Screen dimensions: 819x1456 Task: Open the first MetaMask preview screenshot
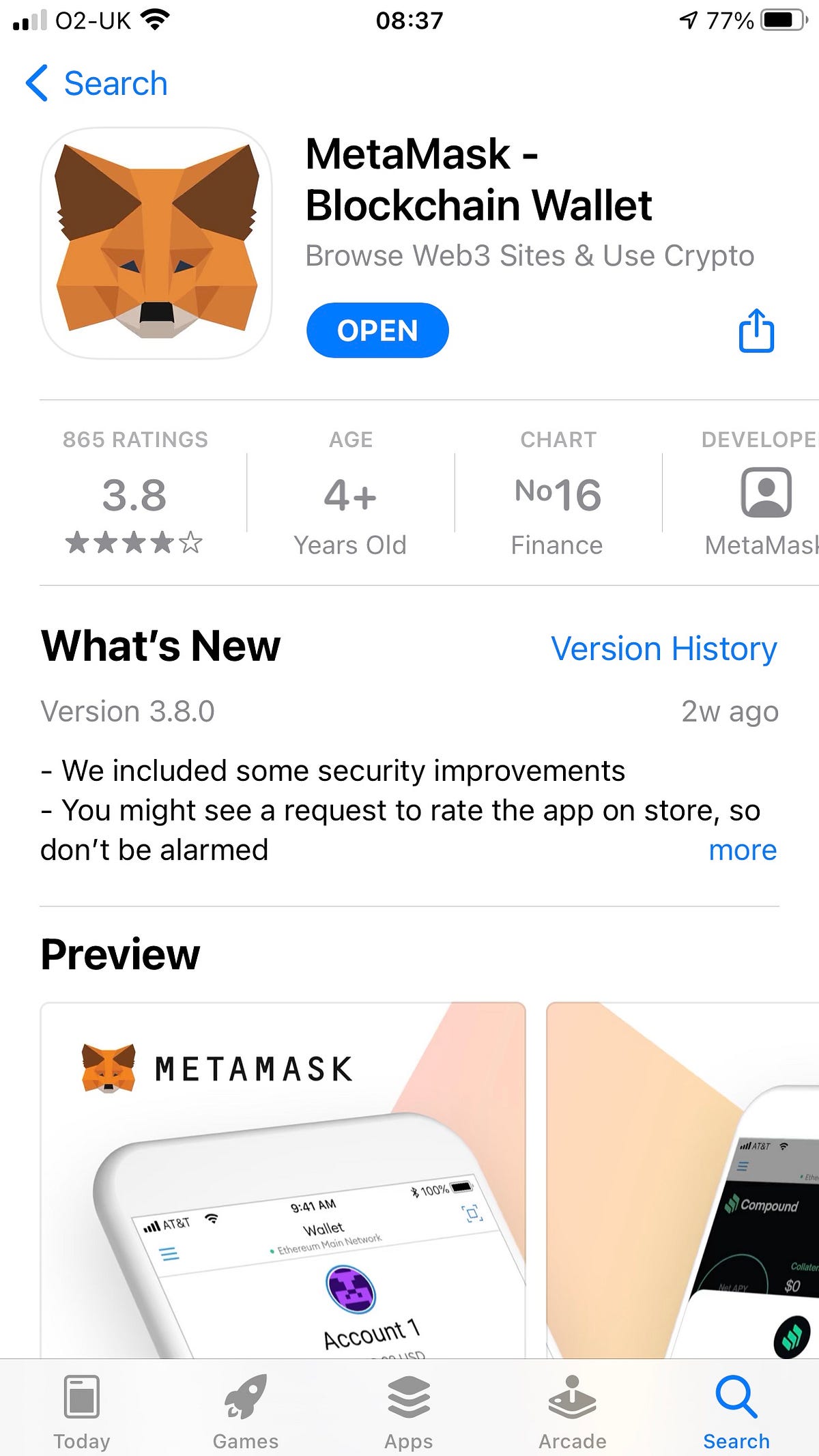pyautogui.click(x=283, y=1181)
